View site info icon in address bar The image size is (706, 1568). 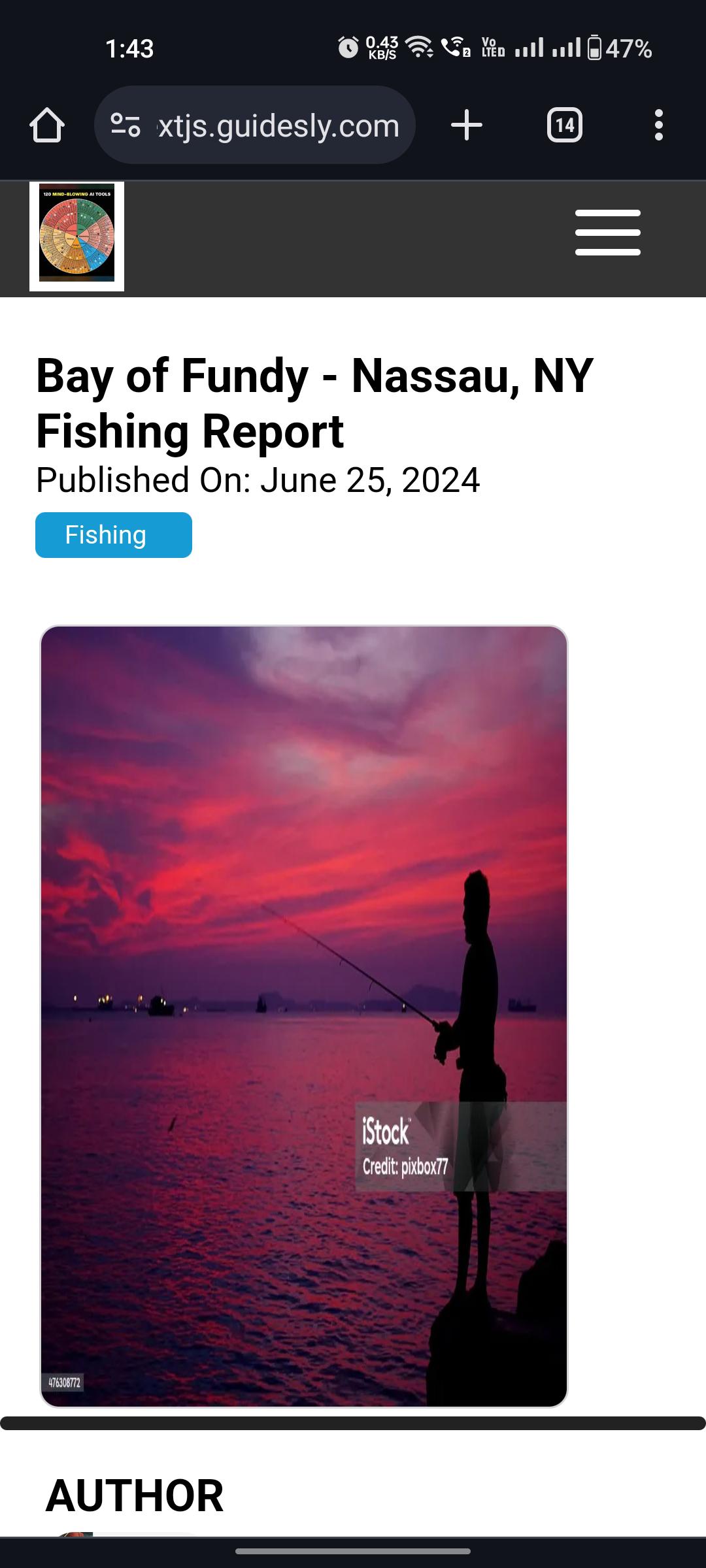point(126,125)
